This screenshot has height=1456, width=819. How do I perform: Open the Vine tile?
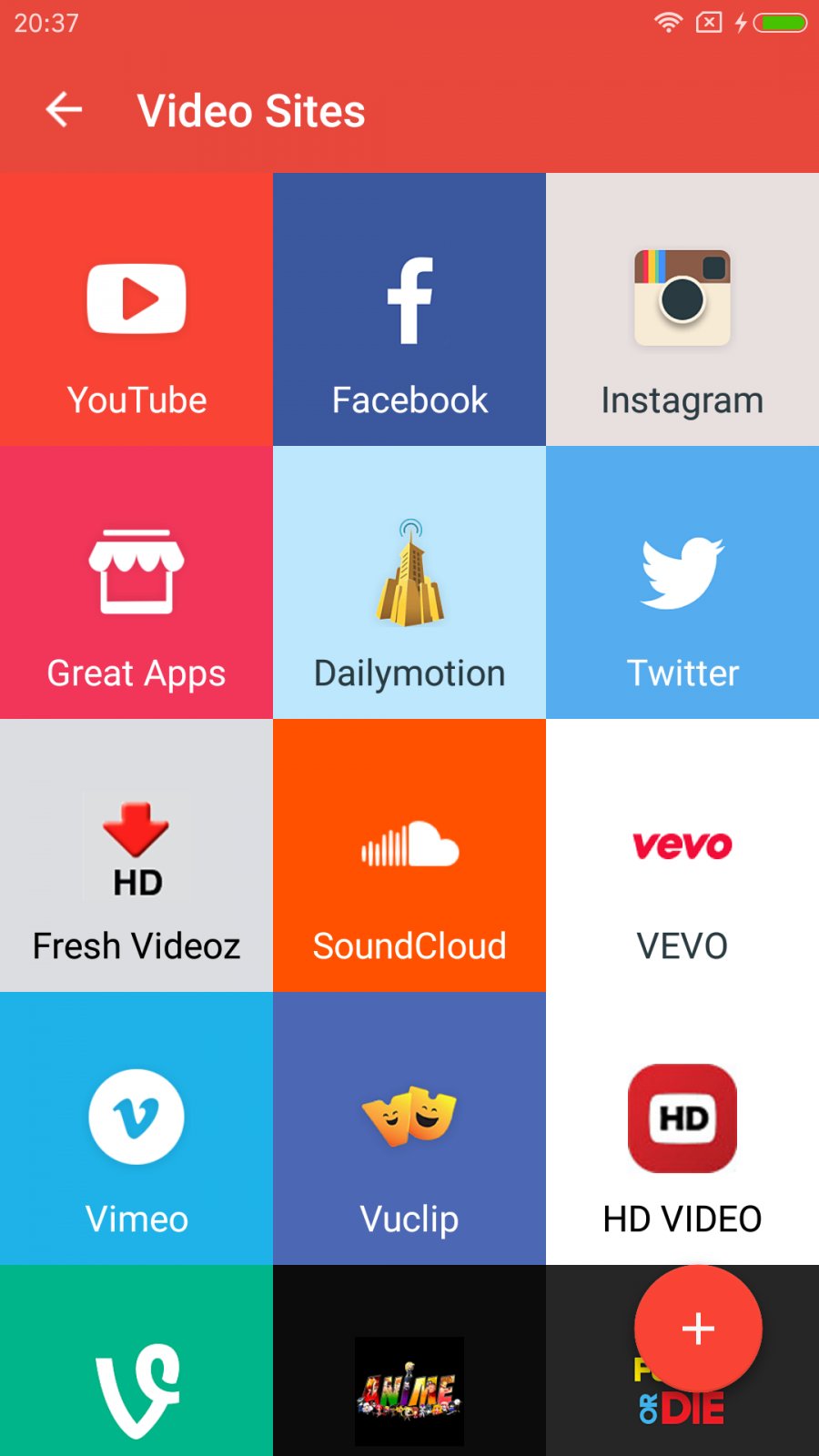[136, 1374]
